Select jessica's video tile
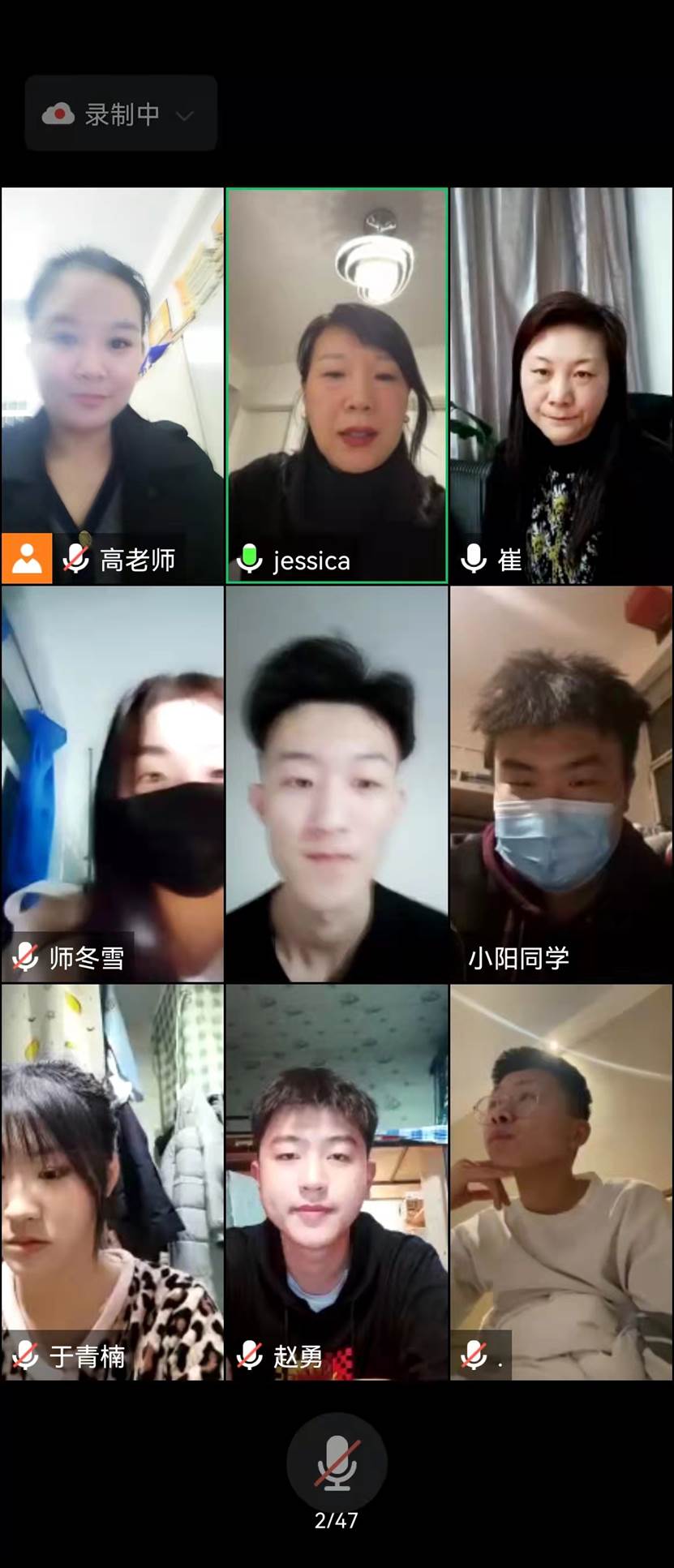 (x=337, y=385)
